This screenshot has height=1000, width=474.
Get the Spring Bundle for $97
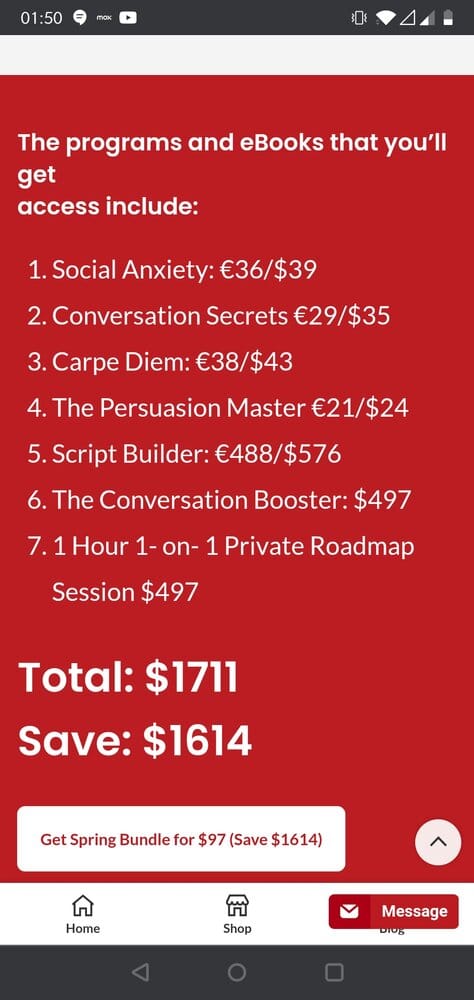181,839
